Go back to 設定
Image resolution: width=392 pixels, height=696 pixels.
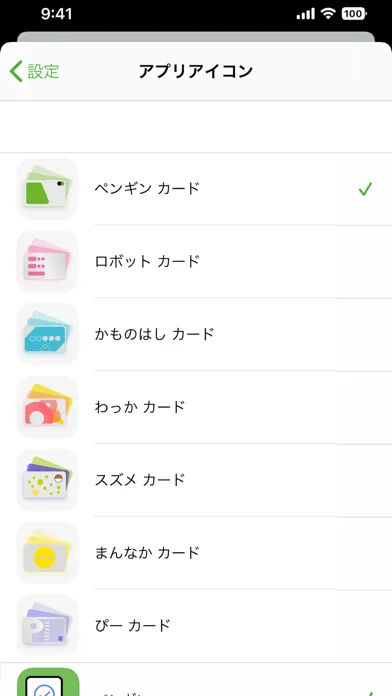(34, 71)
